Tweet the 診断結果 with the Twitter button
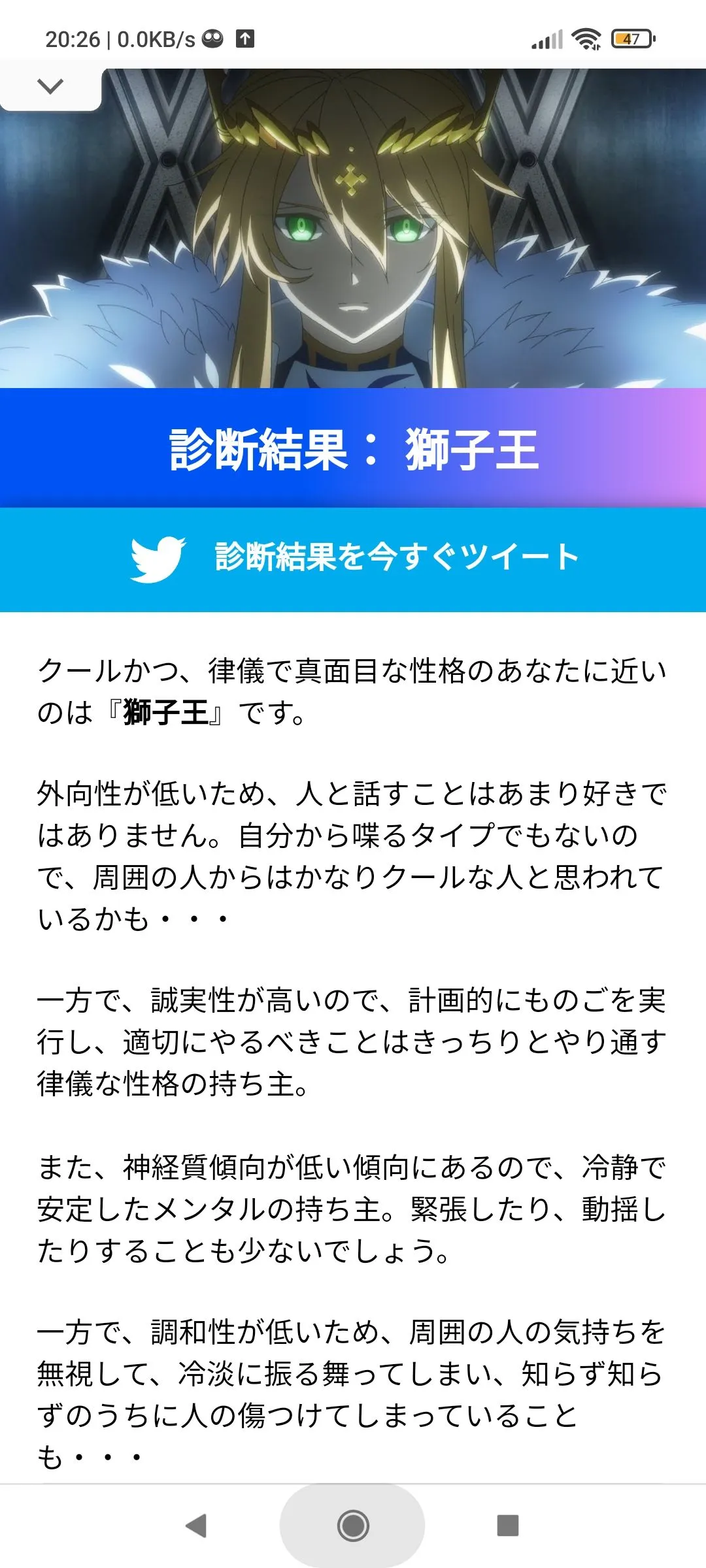The height and width of the screenshot is (1568, 706). click(x=353, y=559)
